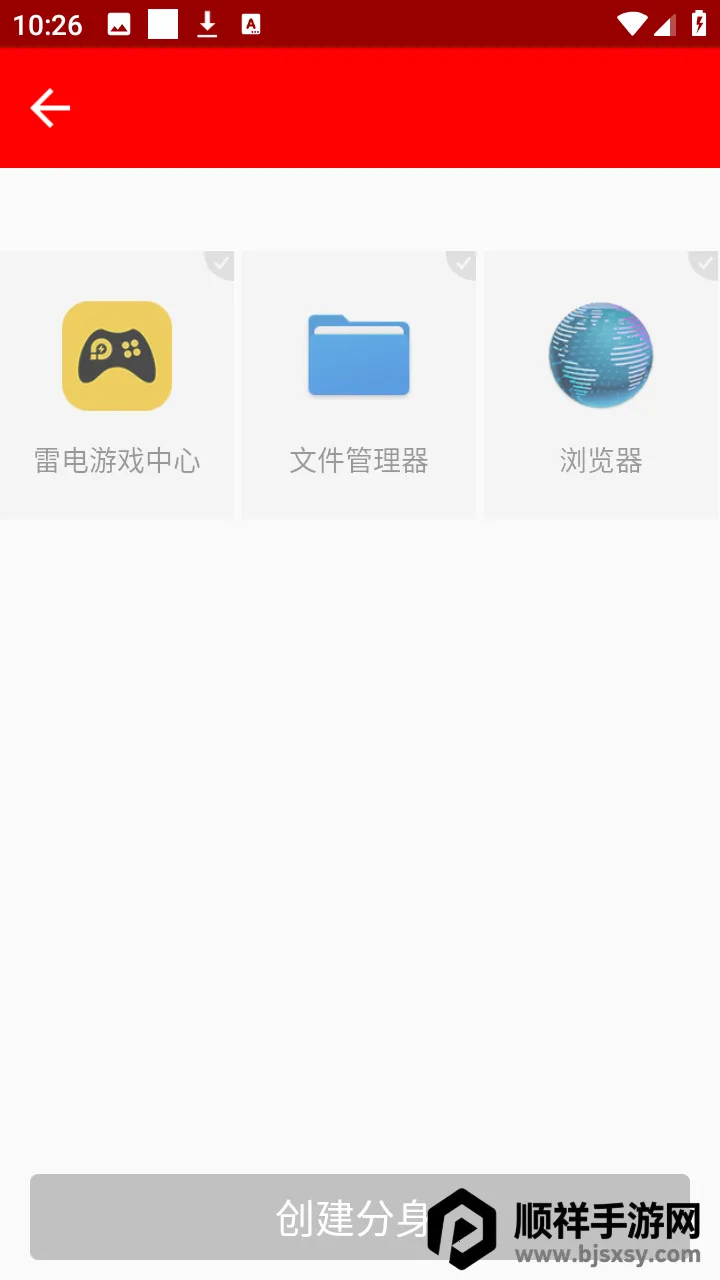720x1280 pixels.
Task: Choose the 文件管理器 app tile
Action: tap(359, 385)
